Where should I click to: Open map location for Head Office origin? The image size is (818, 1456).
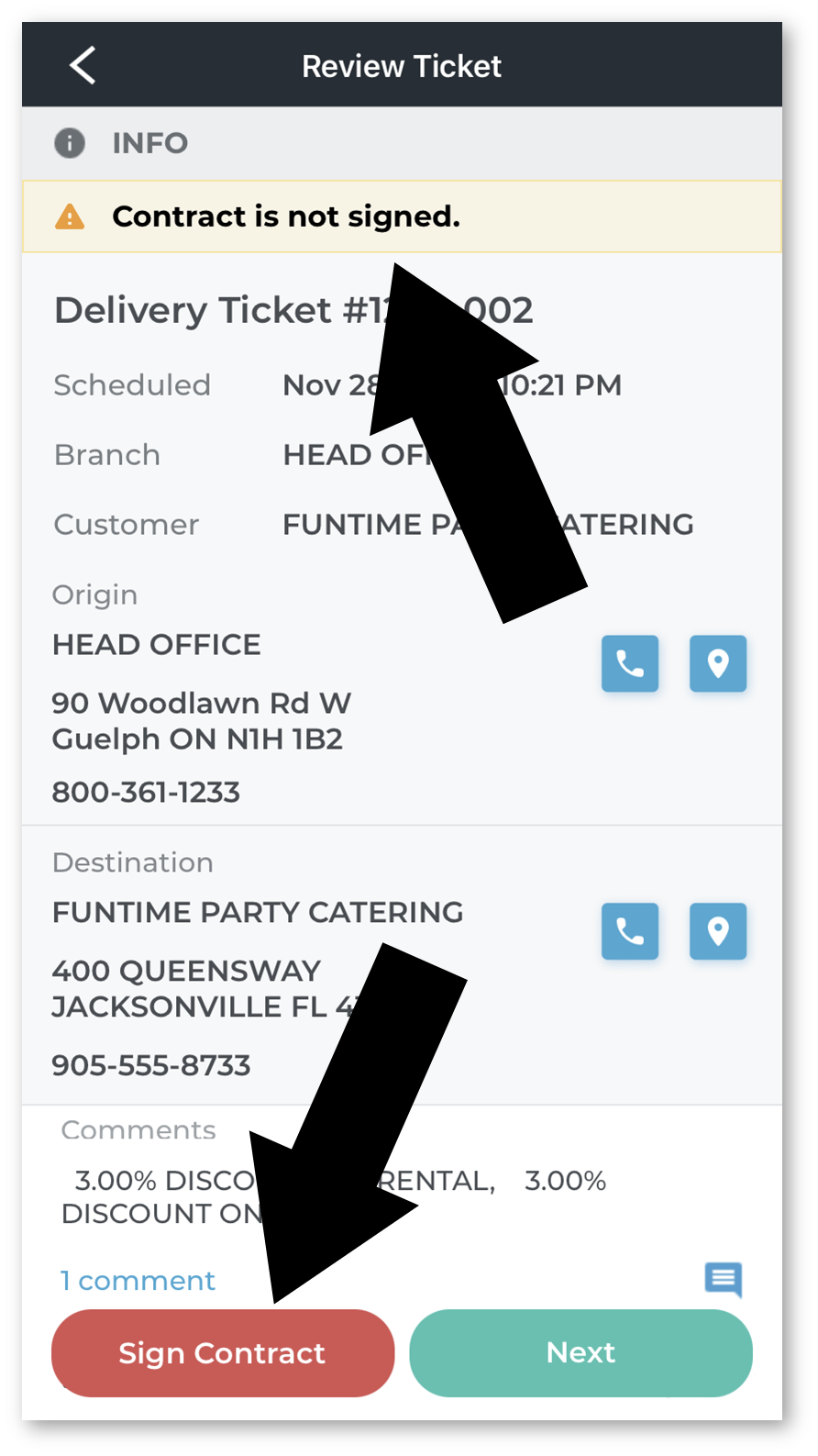pos(718,663)
